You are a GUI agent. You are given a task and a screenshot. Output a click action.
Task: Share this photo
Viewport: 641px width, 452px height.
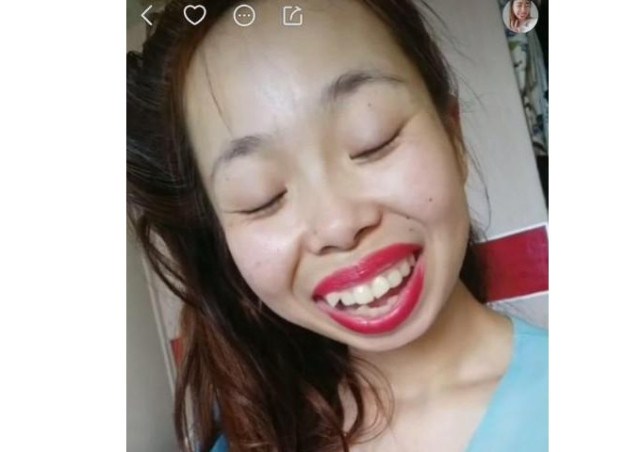pos(292,15)
